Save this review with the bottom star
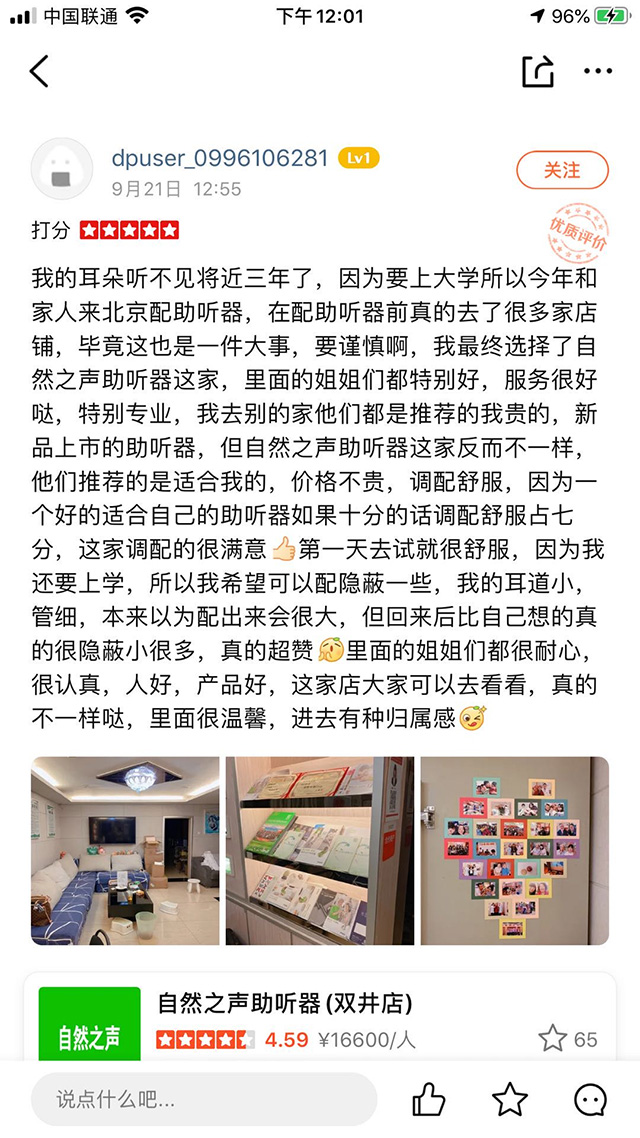The width and height of the screenshot is (640, 1138). pyautogui.click(x=510, y=1100)
